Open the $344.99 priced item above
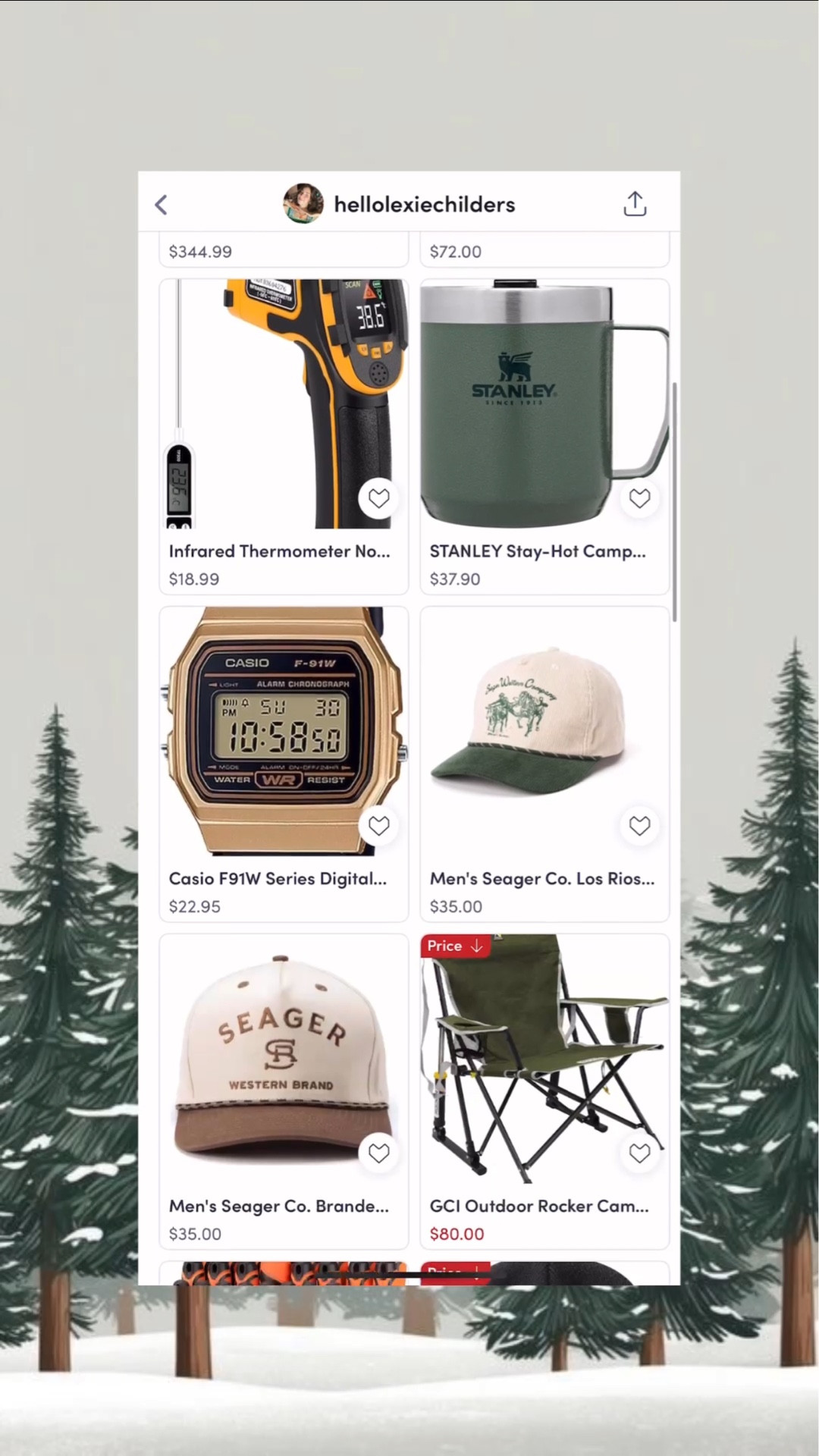Screen dimensions: 819x1456 click(x=200, y=251)
